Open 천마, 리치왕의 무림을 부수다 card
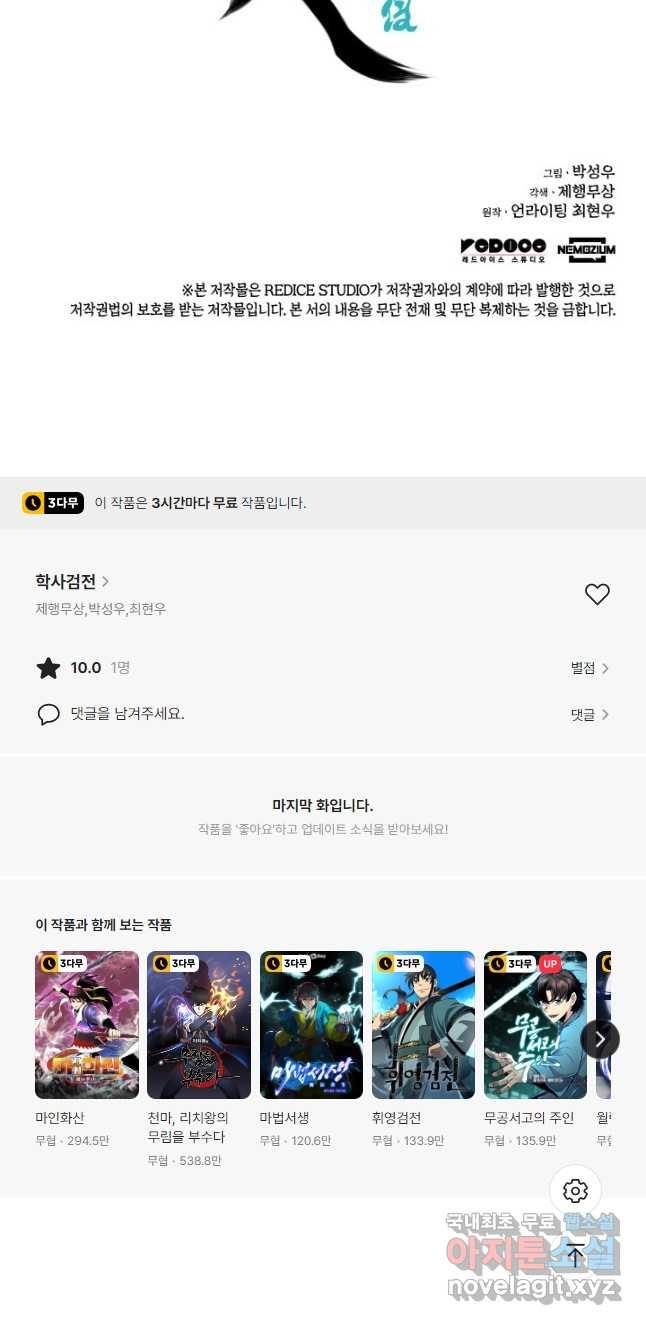The image size is (646, 1325). [199, 1025]
